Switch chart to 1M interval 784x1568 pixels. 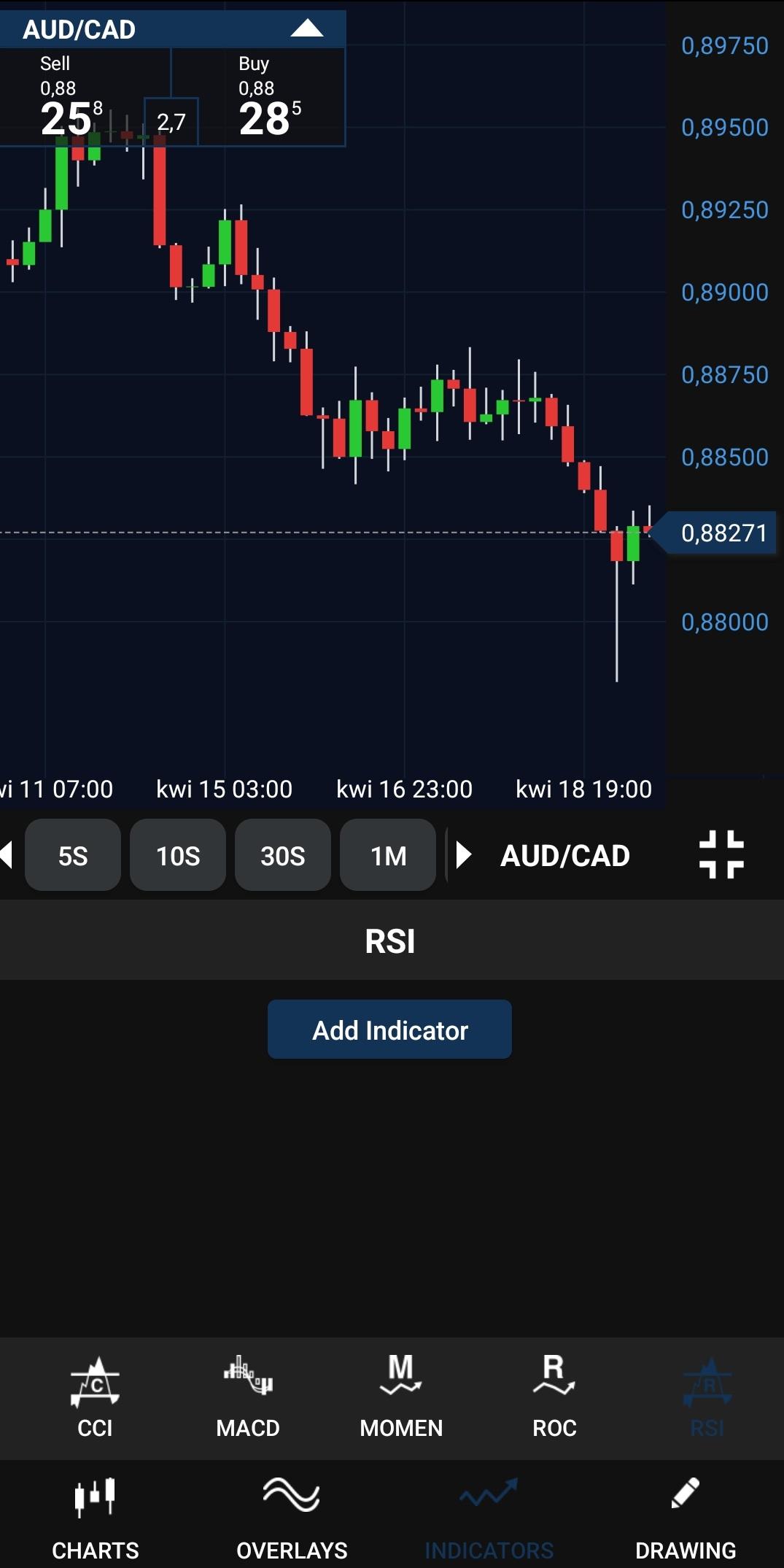click(388, 855)
